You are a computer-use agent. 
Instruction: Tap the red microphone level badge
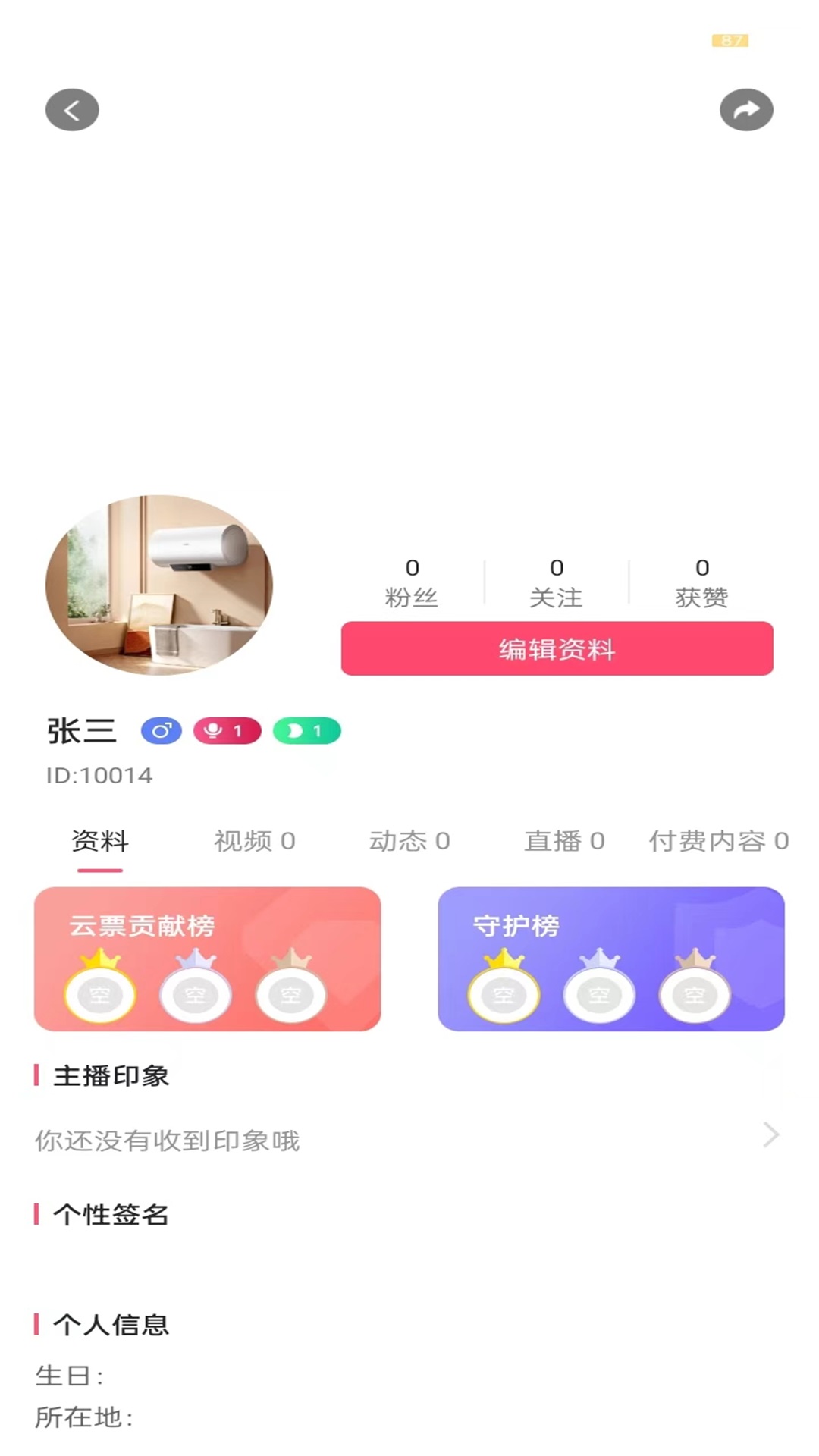point(227,730)
